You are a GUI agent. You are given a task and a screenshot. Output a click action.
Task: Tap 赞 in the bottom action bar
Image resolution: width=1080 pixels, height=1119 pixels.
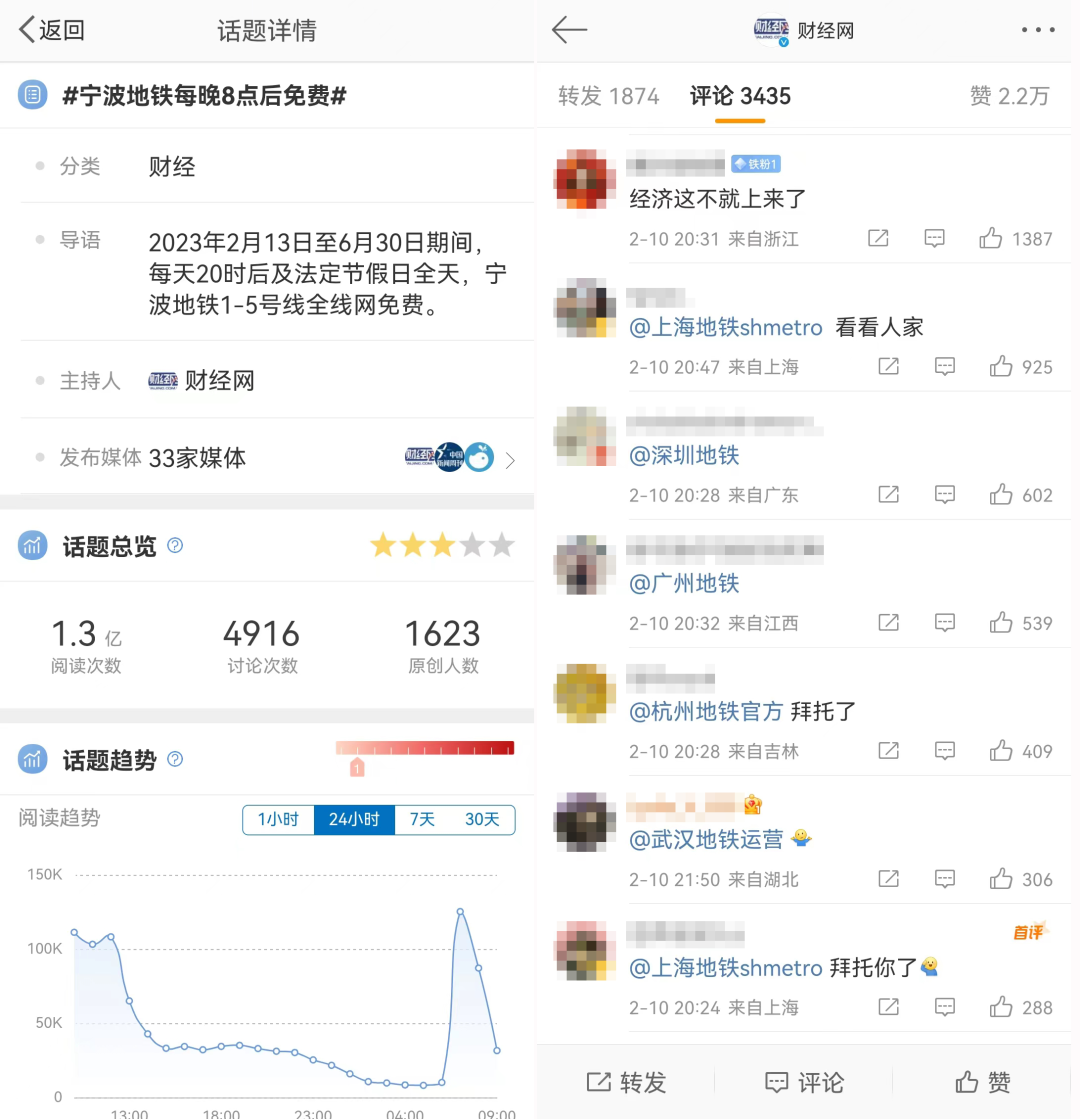coord(983,1082)
